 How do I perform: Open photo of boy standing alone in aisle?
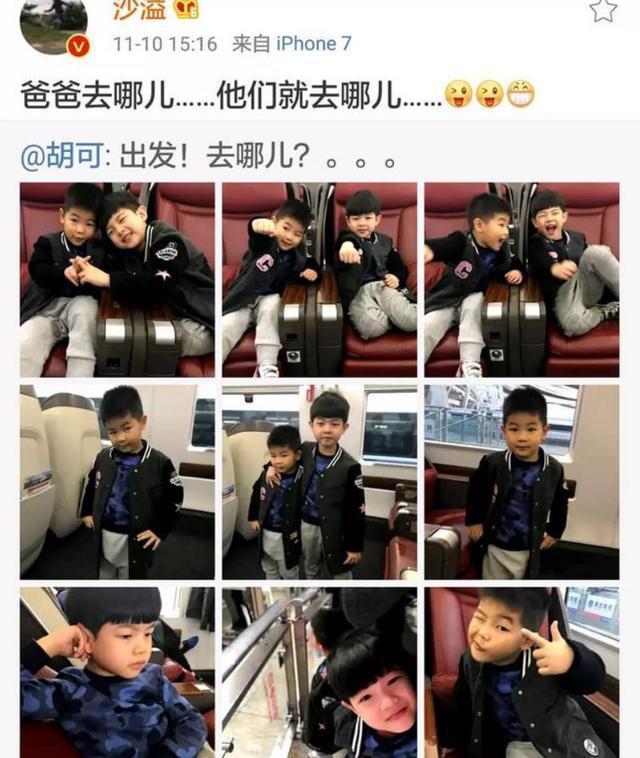coord(118,481)
